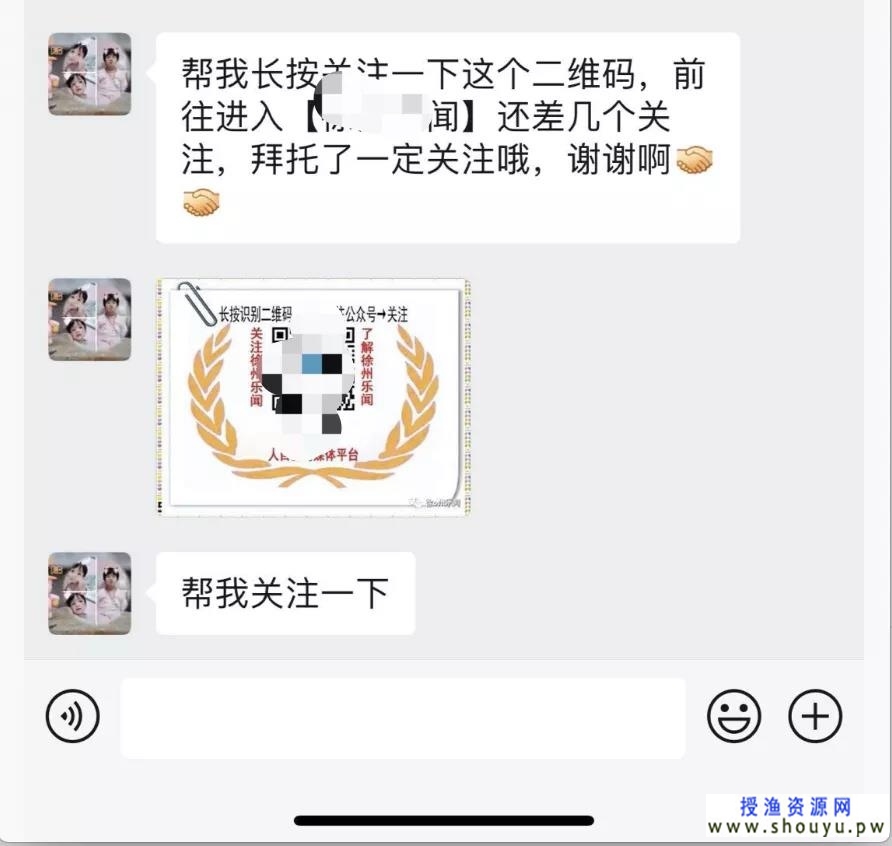Open the plus attachments menu
This screenshot has width=892, height=846.
click(x=815, y=716)
